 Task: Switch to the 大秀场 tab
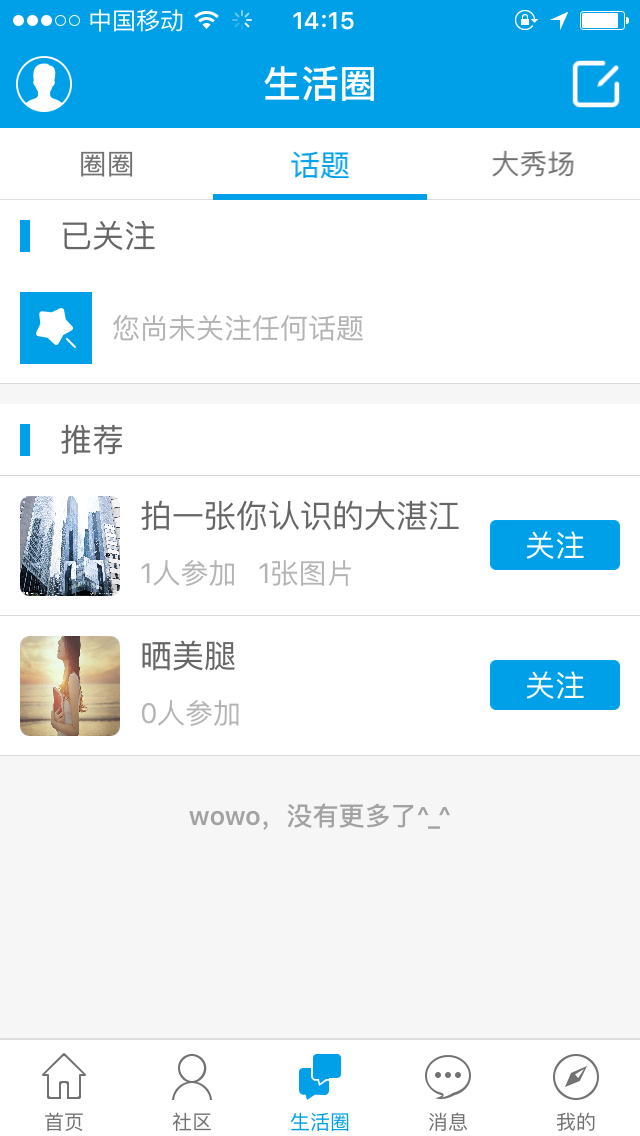point(533,164)
